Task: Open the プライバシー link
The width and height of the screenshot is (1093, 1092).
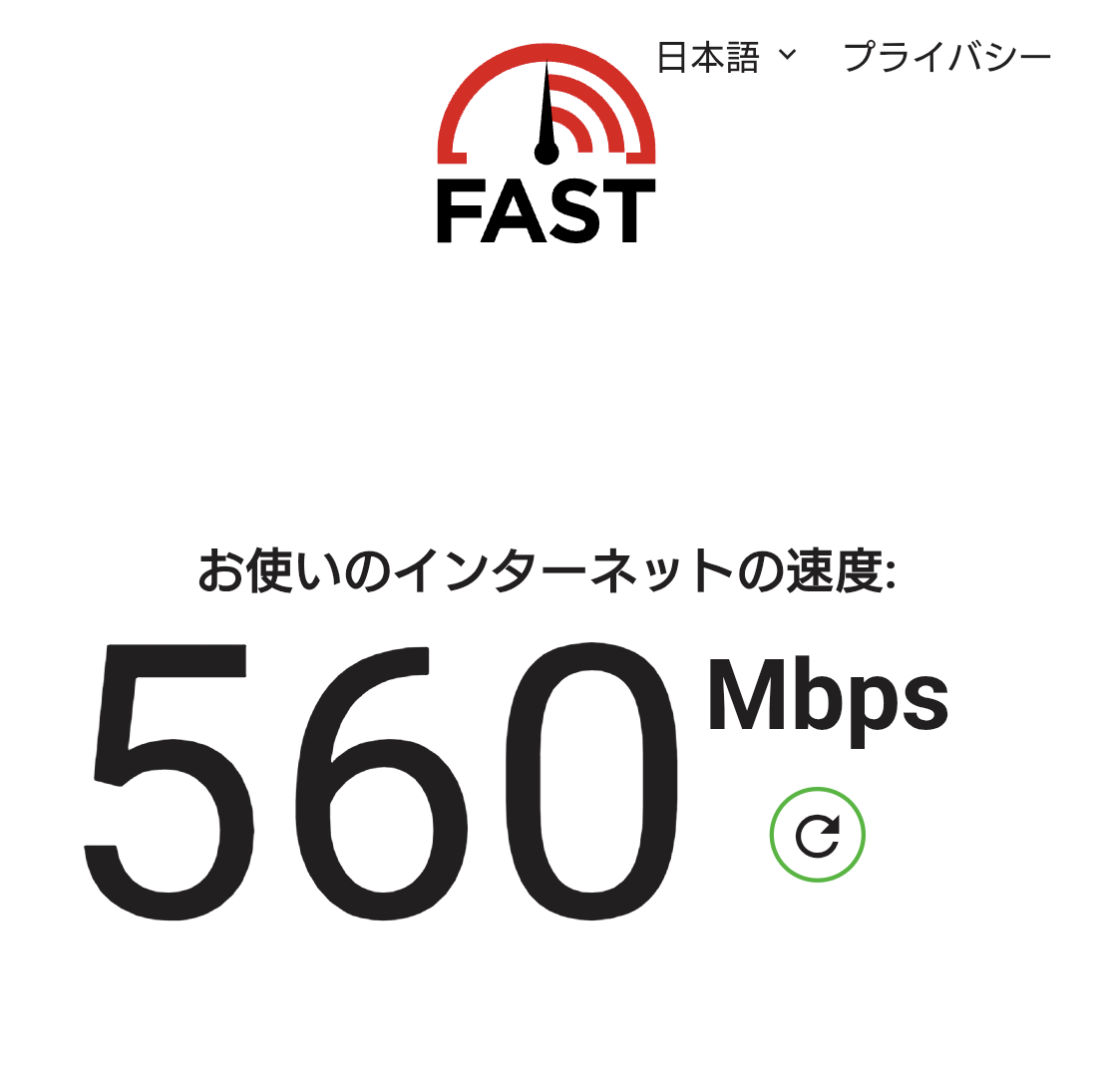Action: 946,57
